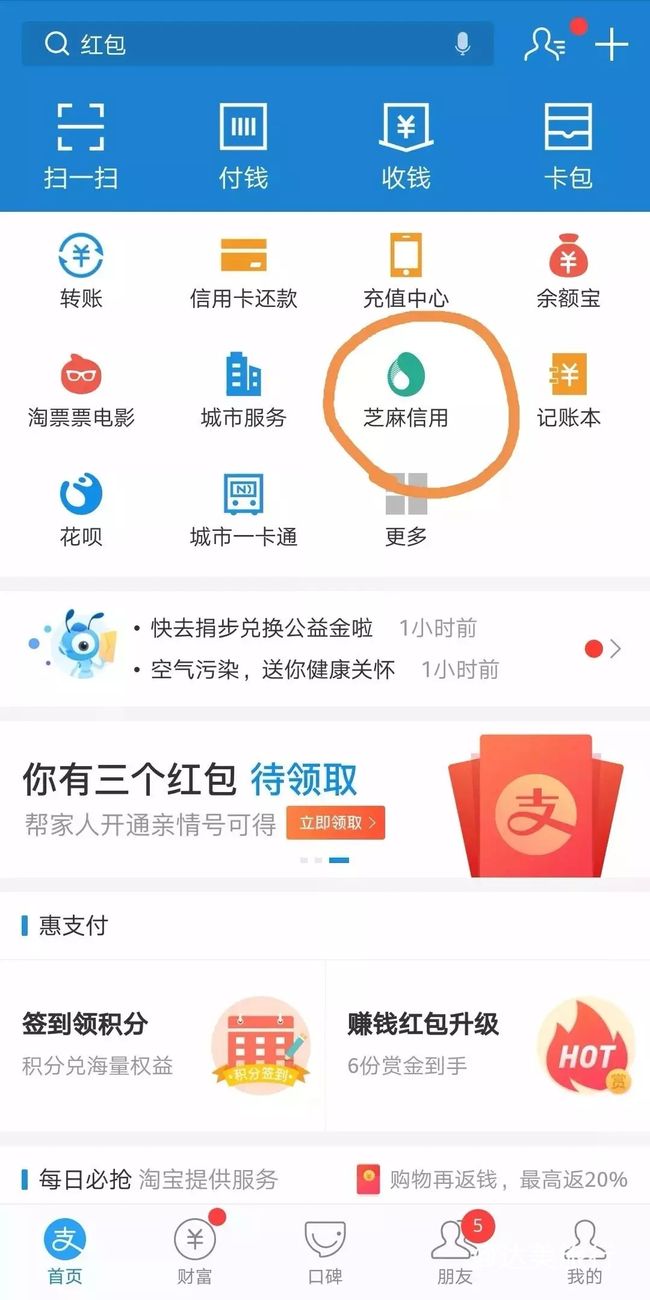Open the plus menu in top bar
Image resolution: width=650 pixels, height=1300 pixels.
pyautogui.click(x=611, y=44)
